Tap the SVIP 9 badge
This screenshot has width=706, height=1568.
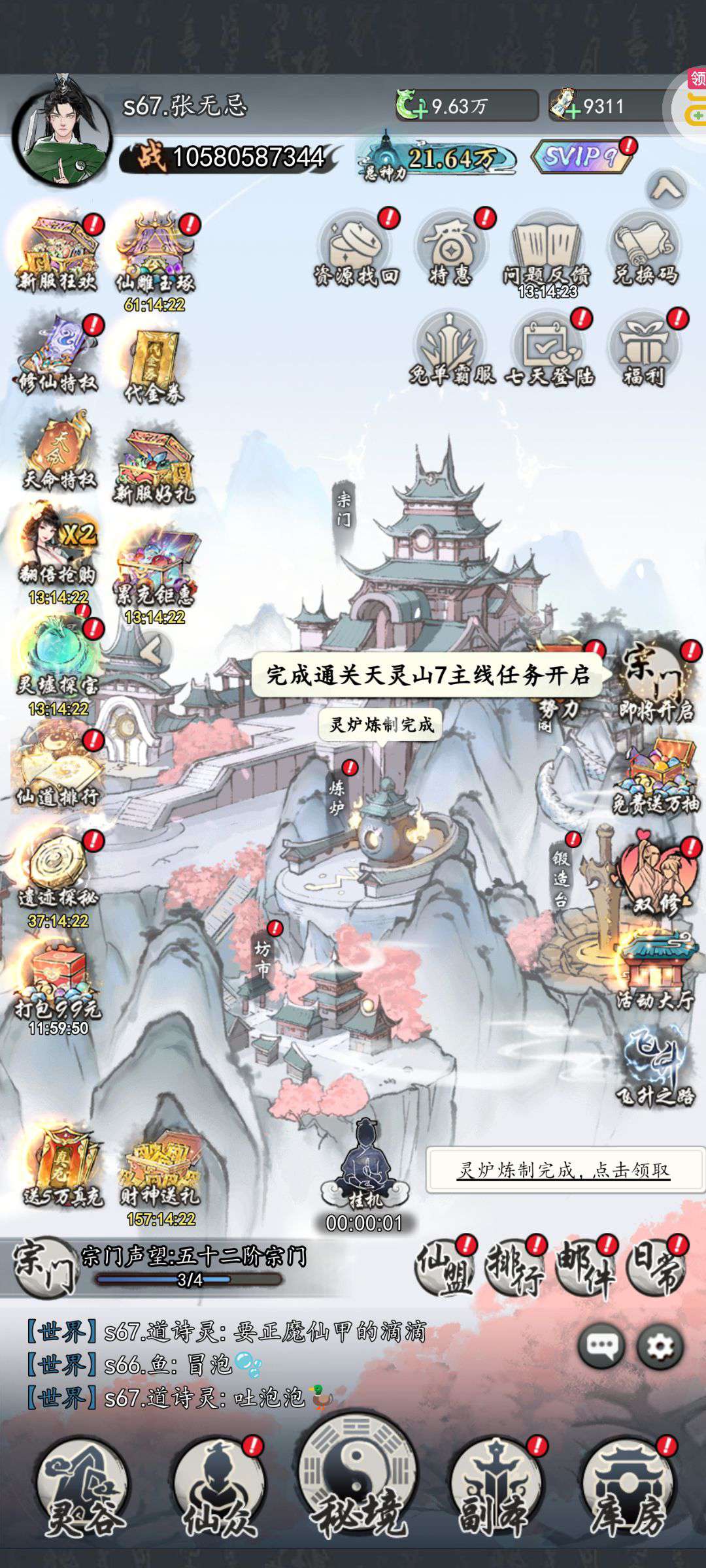[x=582, y=157]
